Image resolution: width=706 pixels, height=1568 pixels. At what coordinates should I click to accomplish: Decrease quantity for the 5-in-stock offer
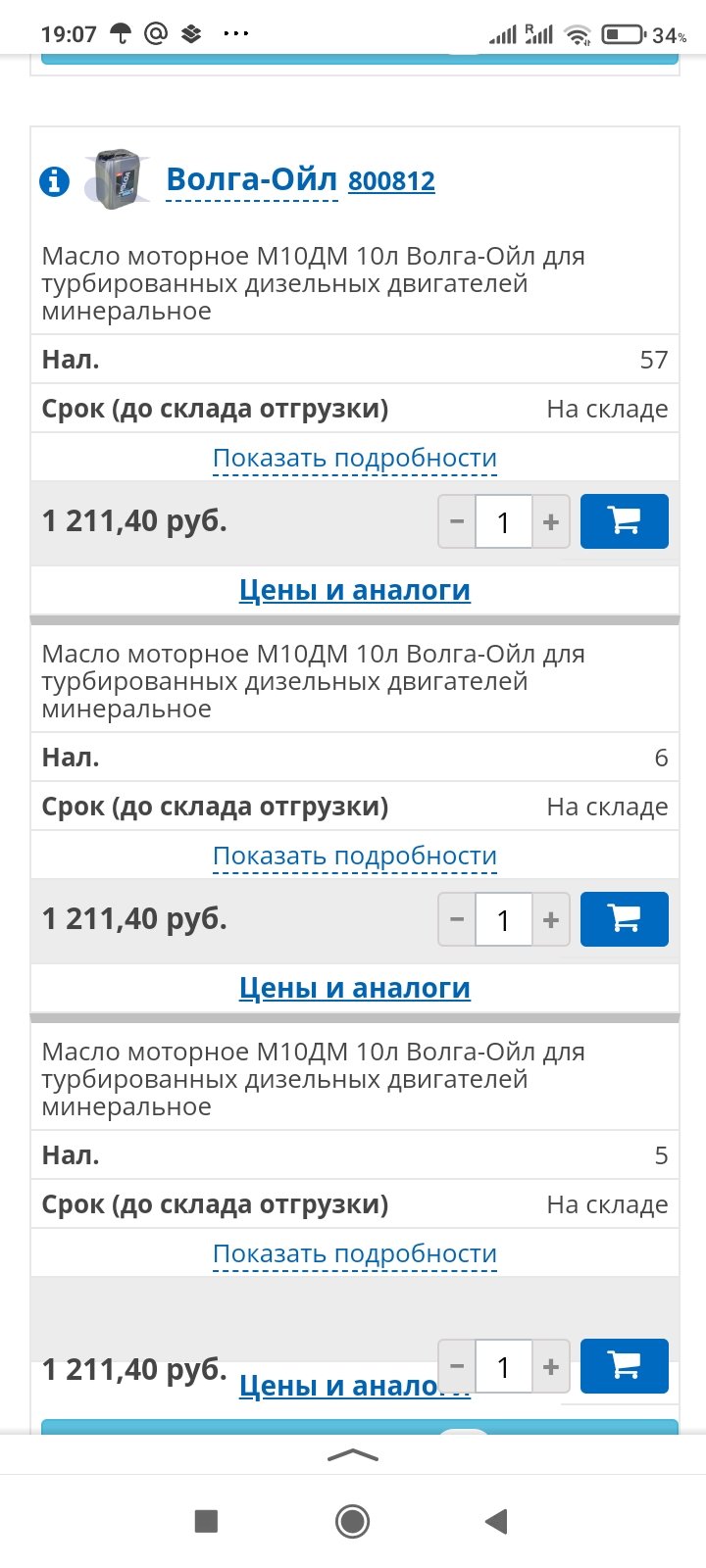[x=457, y=1366]
